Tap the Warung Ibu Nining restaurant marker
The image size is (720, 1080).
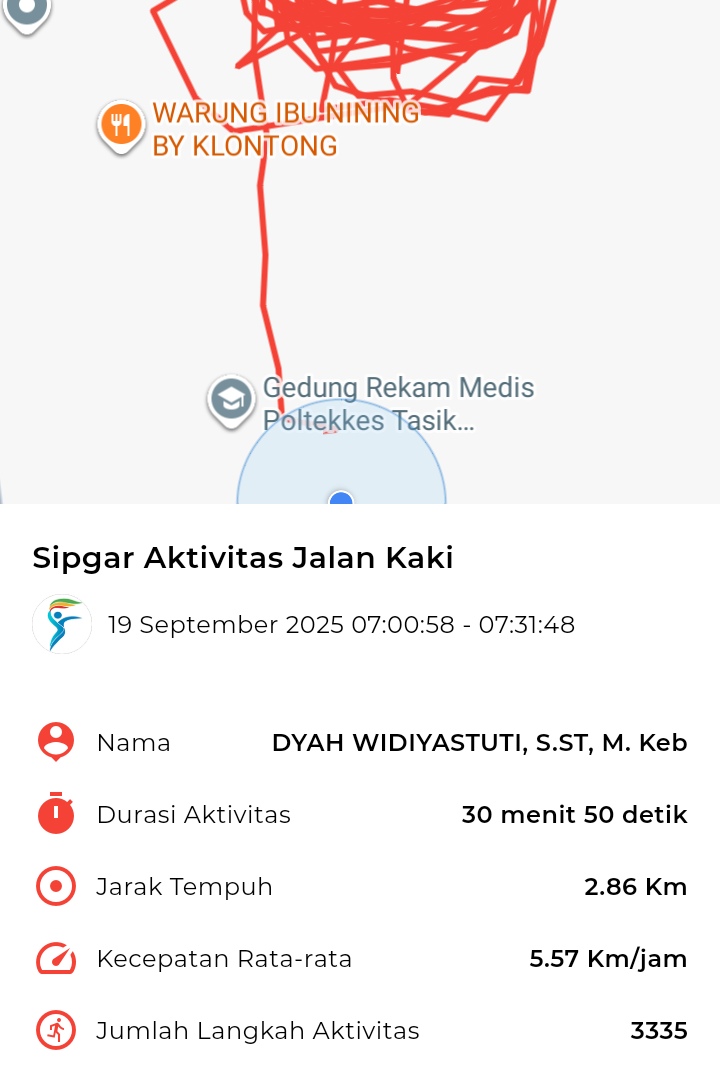tap(121, 126)
